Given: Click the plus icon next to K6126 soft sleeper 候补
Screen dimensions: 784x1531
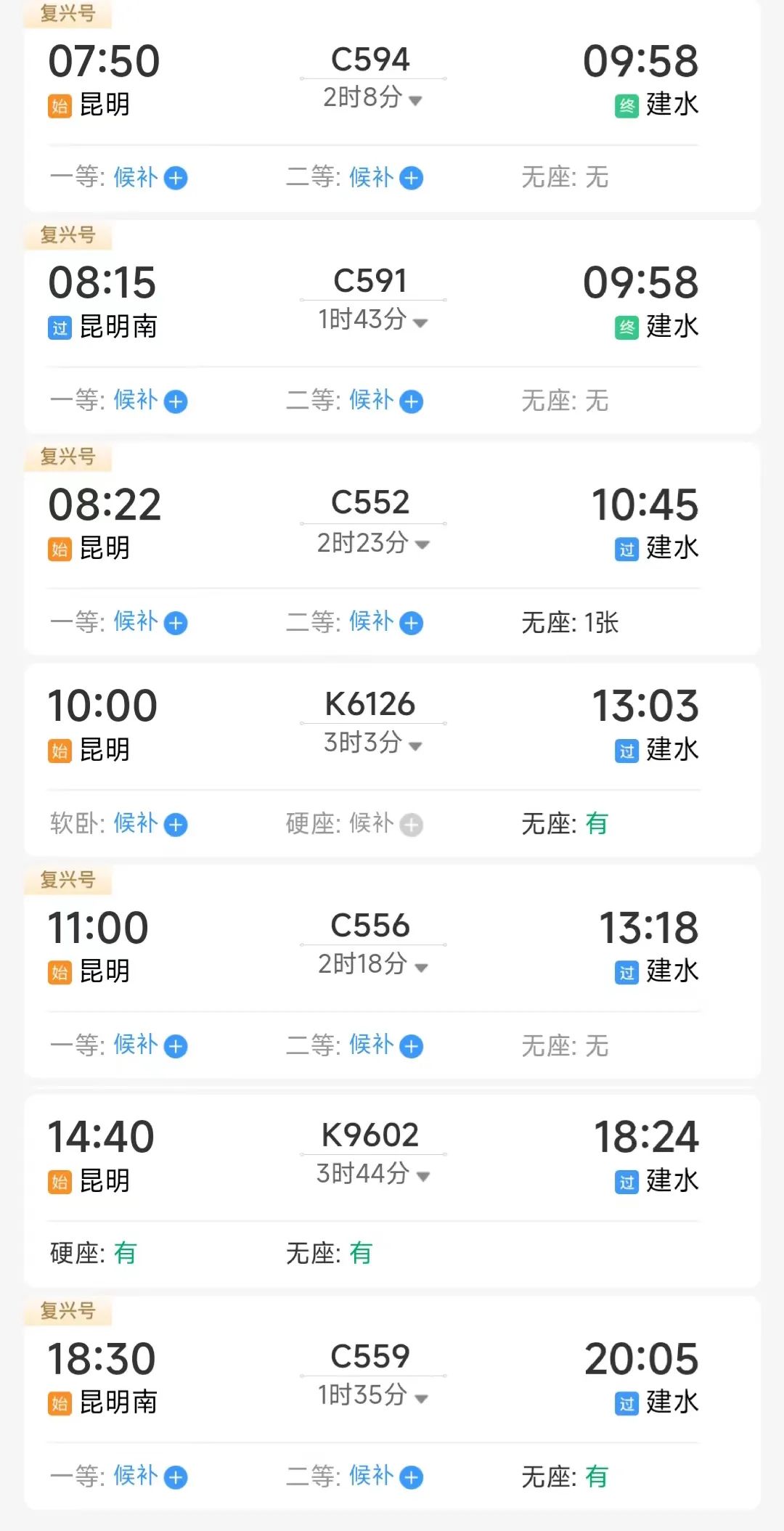Looking at the screenshot, I should 174,824.
